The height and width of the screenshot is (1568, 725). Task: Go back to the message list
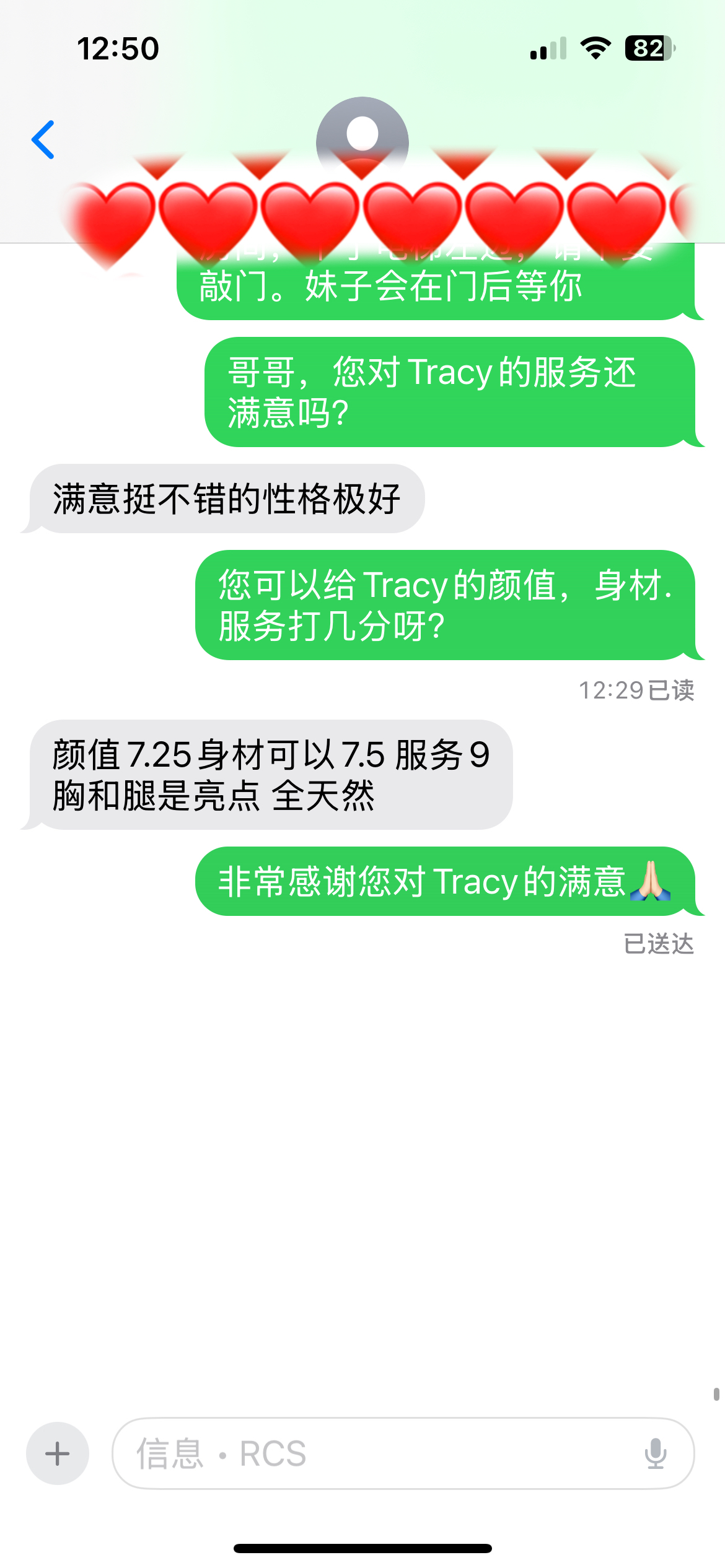tap(43, 140)
